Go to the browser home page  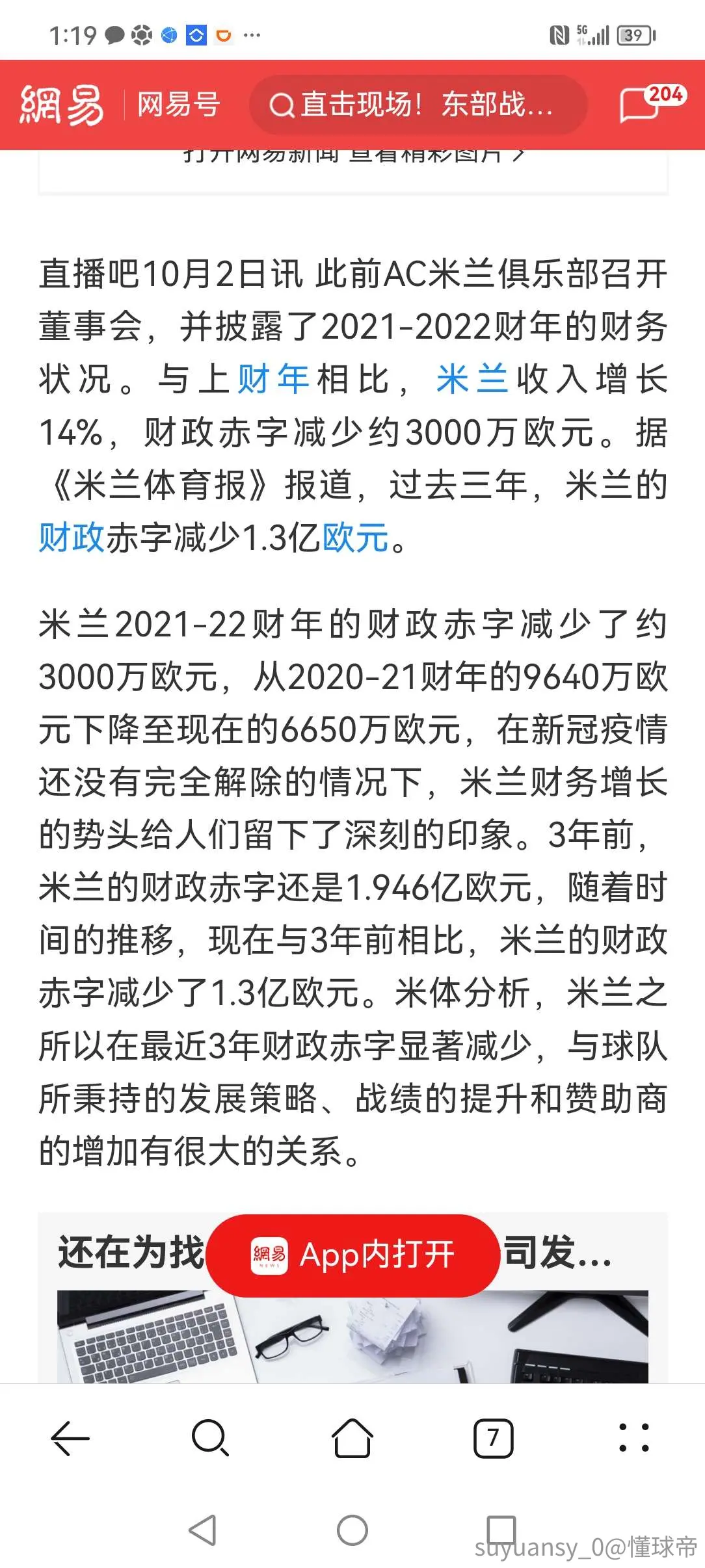(x=352, y=1437)
